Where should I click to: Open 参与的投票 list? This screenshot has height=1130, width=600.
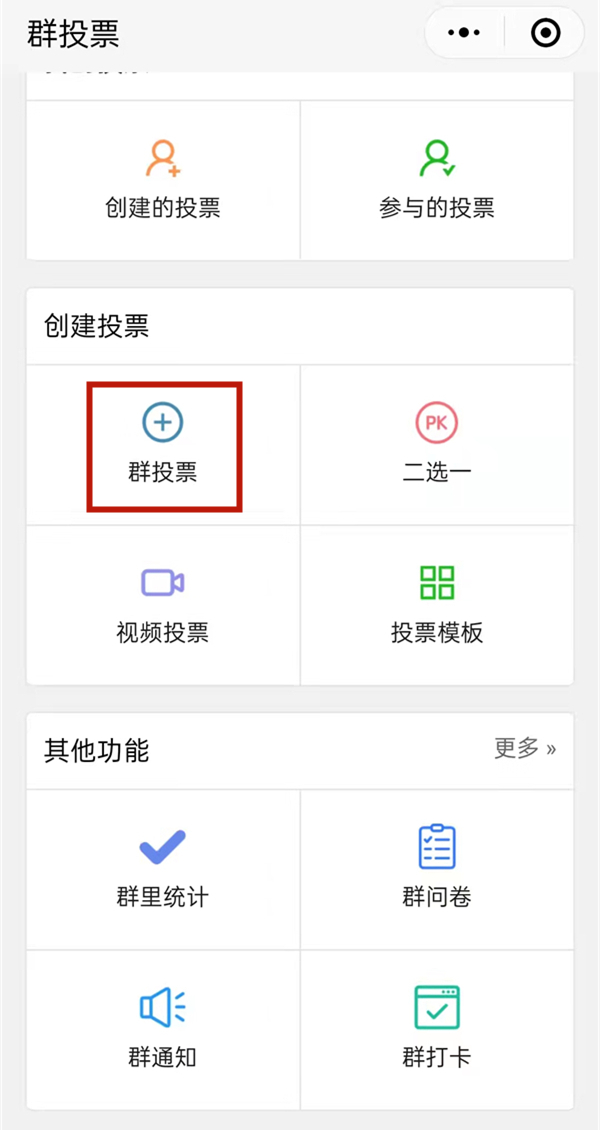(437, 180)
